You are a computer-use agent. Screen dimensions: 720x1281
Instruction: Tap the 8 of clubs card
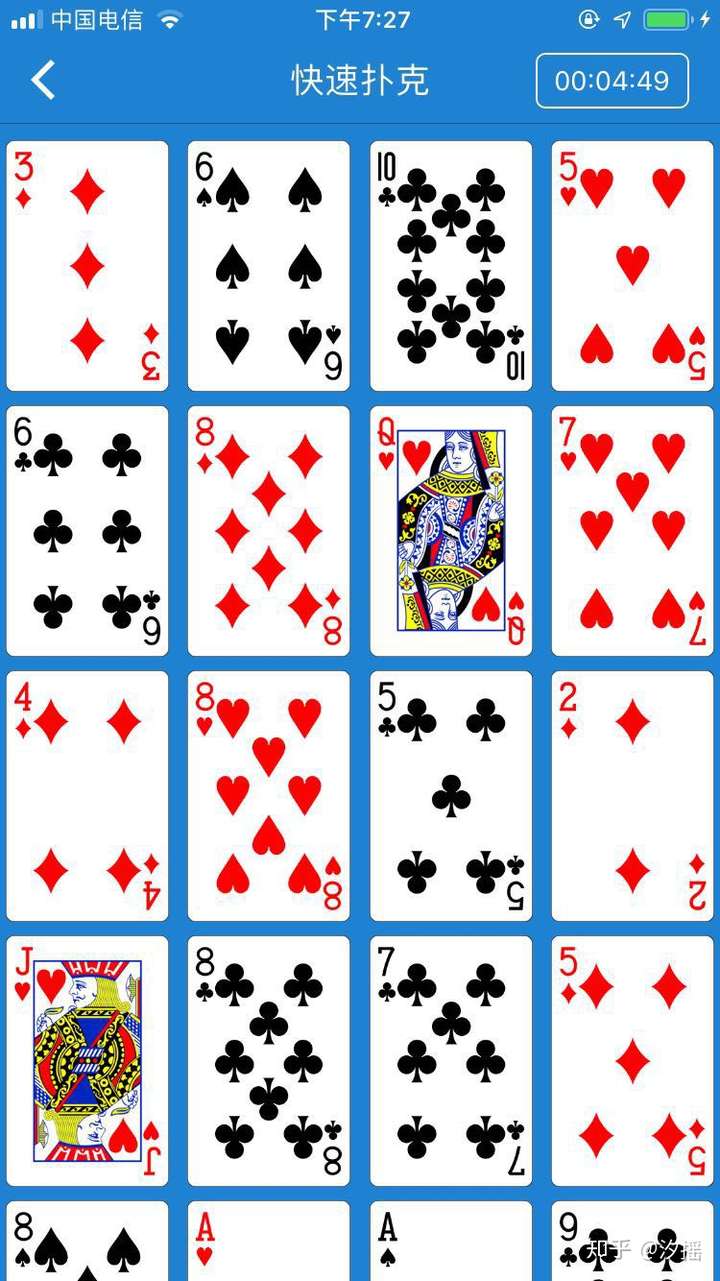[269, 1061]
